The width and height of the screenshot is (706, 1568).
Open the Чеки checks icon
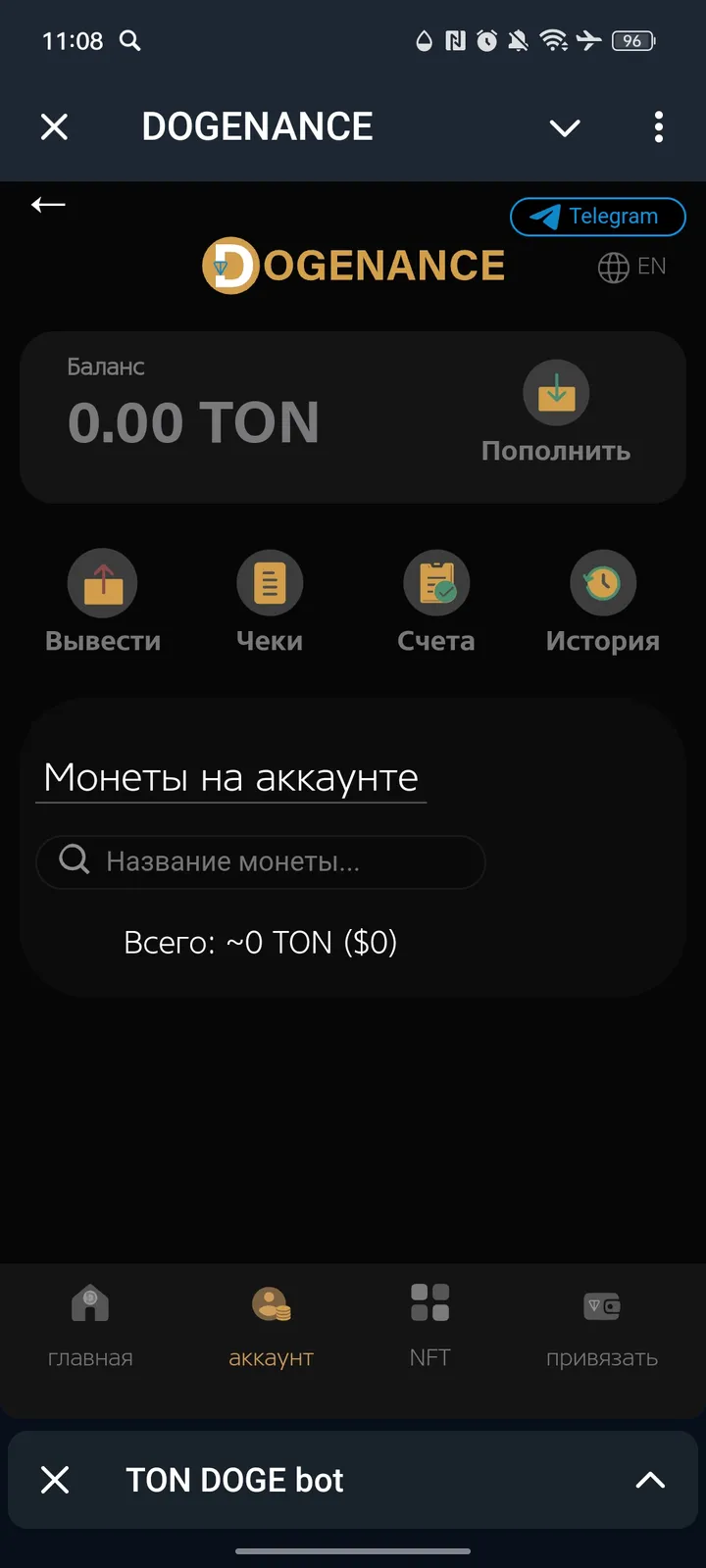click(x=270, y=582)
